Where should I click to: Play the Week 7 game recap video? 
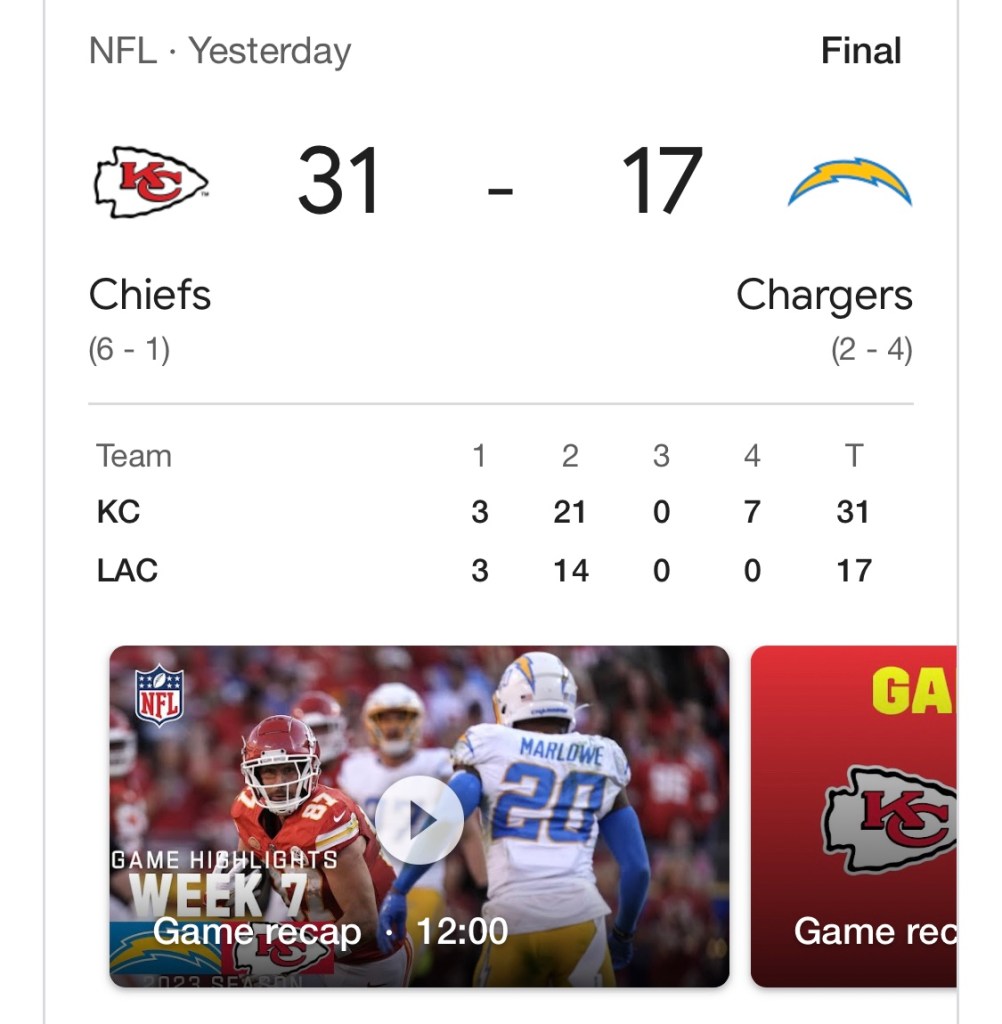(419, 818)
